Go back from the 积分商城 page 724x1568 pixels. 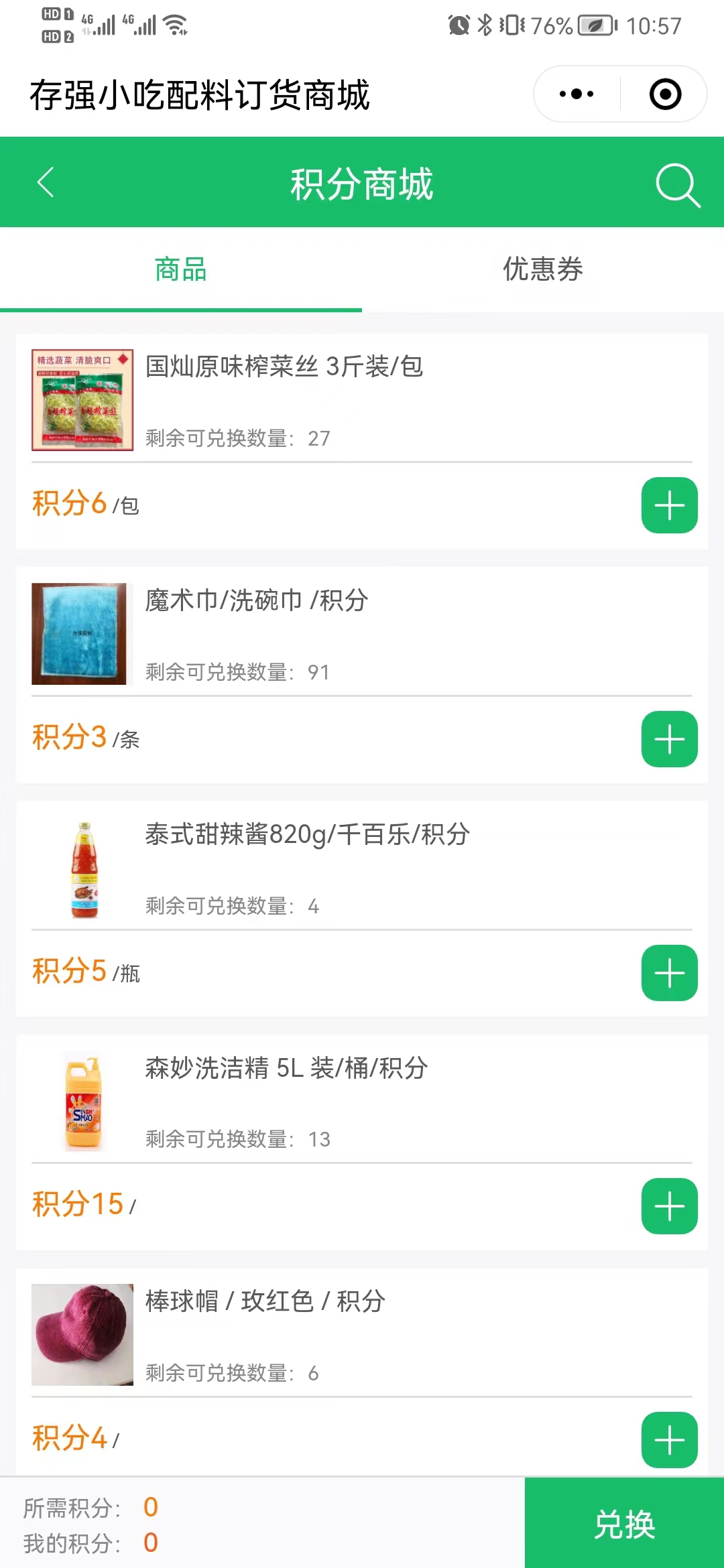[x=46, y=183]
